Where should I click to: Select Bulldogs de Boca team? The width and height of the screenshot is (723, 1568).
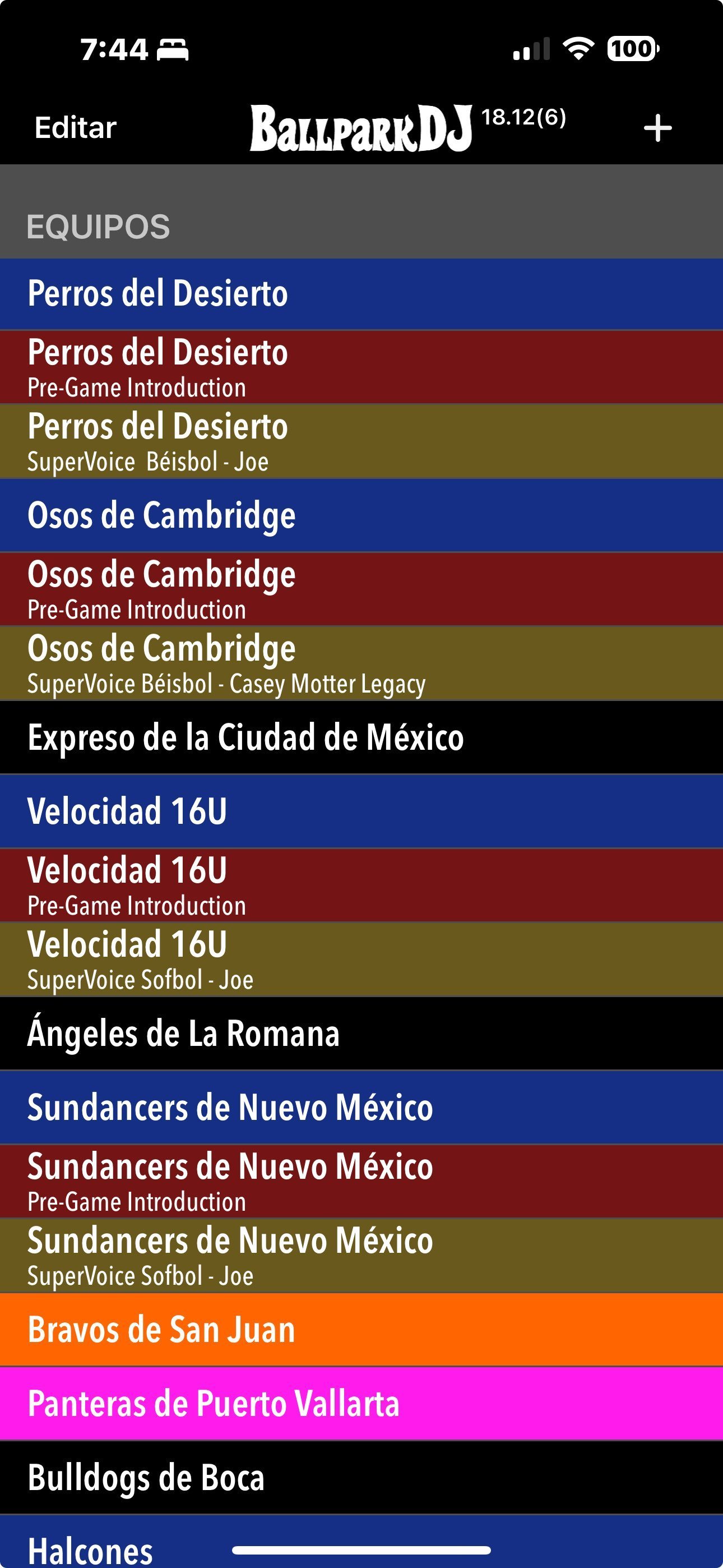tap(361, 1477)
